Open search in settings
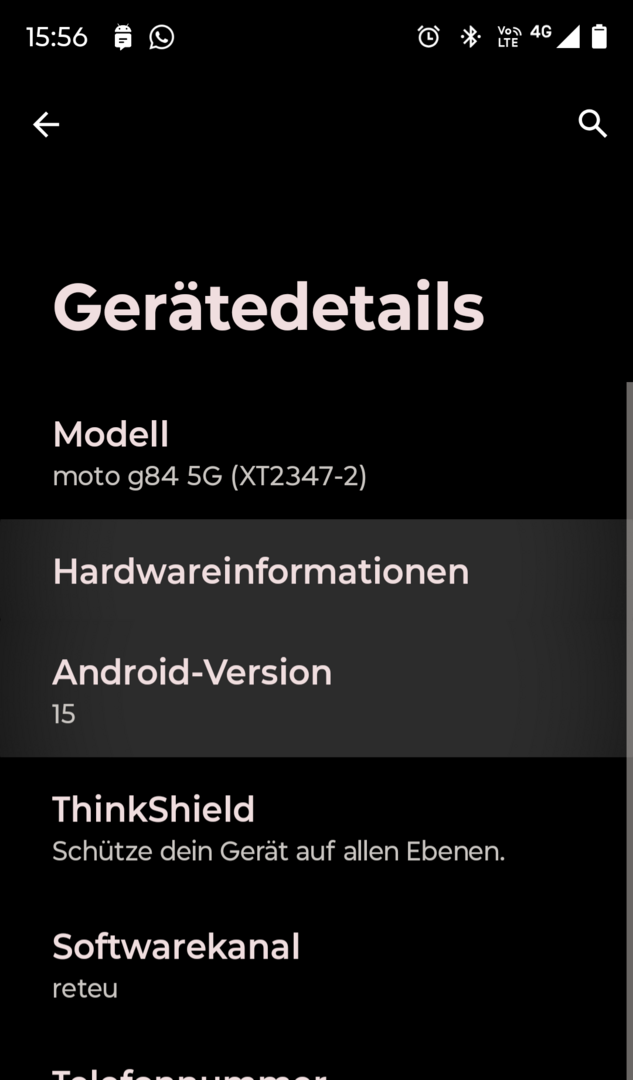The height and width of the screenshot is (1080, 633). click(x=592, y=124)
